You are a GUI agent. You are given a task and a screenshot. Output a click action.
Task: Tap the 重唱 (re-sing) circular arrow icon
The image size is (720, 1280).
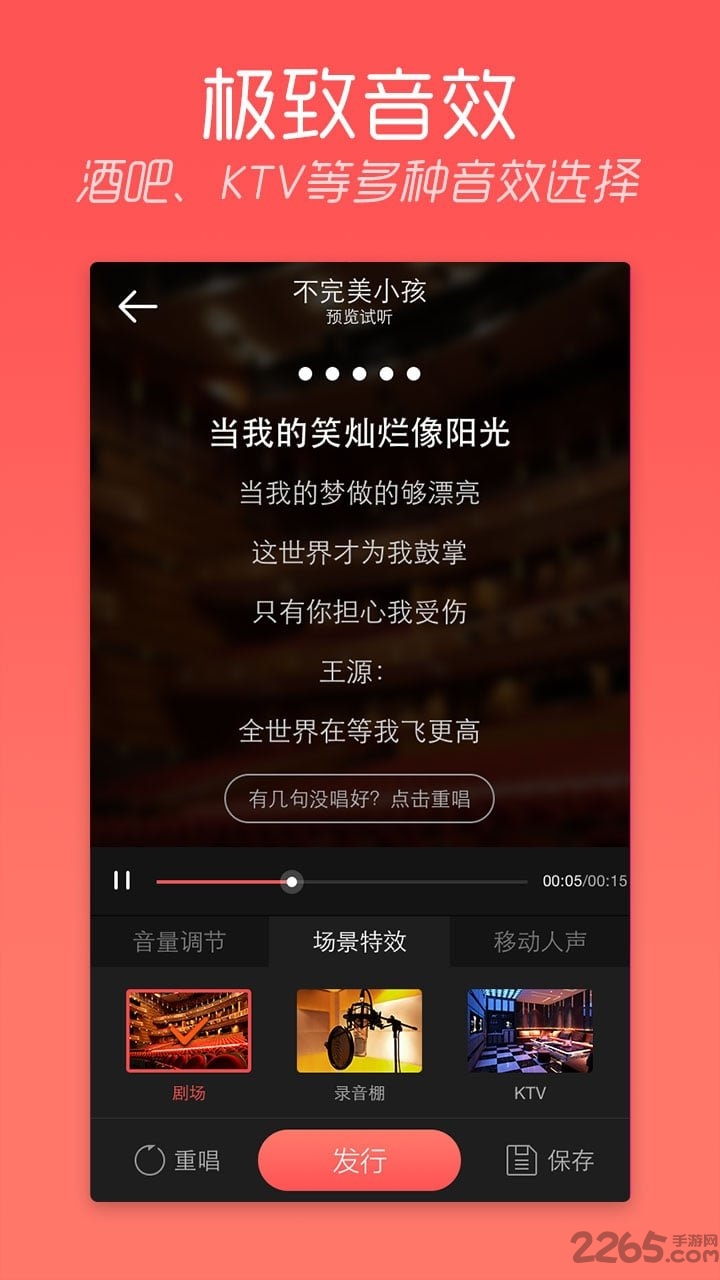click(x=148, y=1160)
